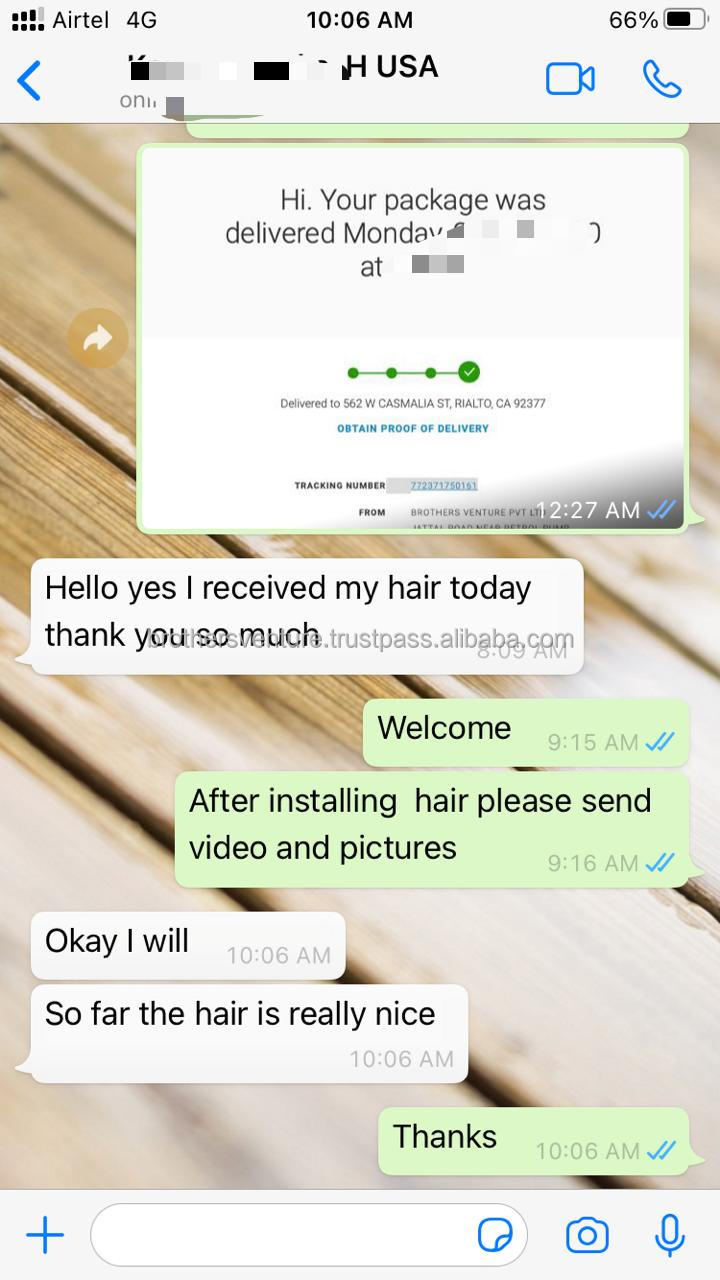The width and height of the screenshot is (720, 1280).
Task: Start a video call with this contact
Action: click(570, 79)
